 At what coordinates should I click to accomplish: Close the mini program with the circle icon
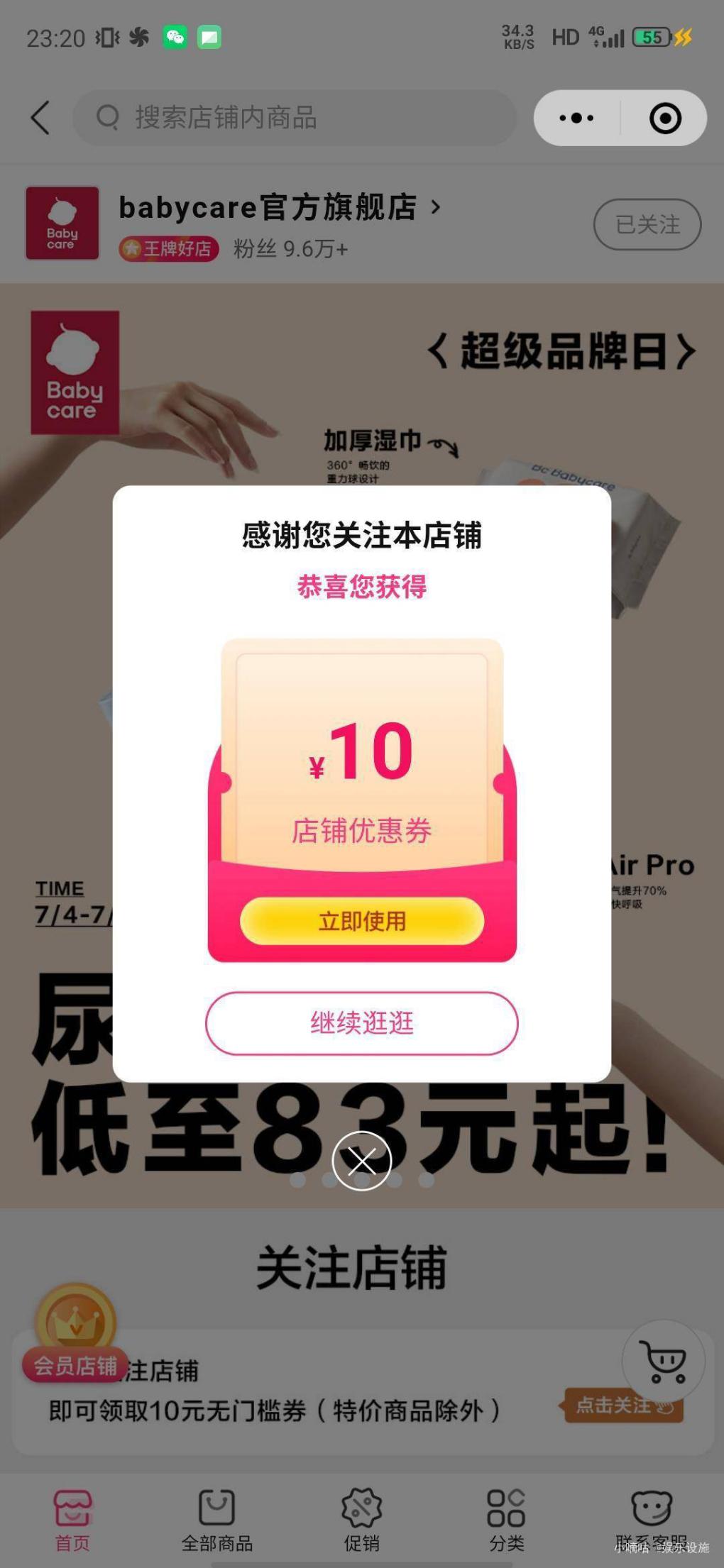[665, 118]
